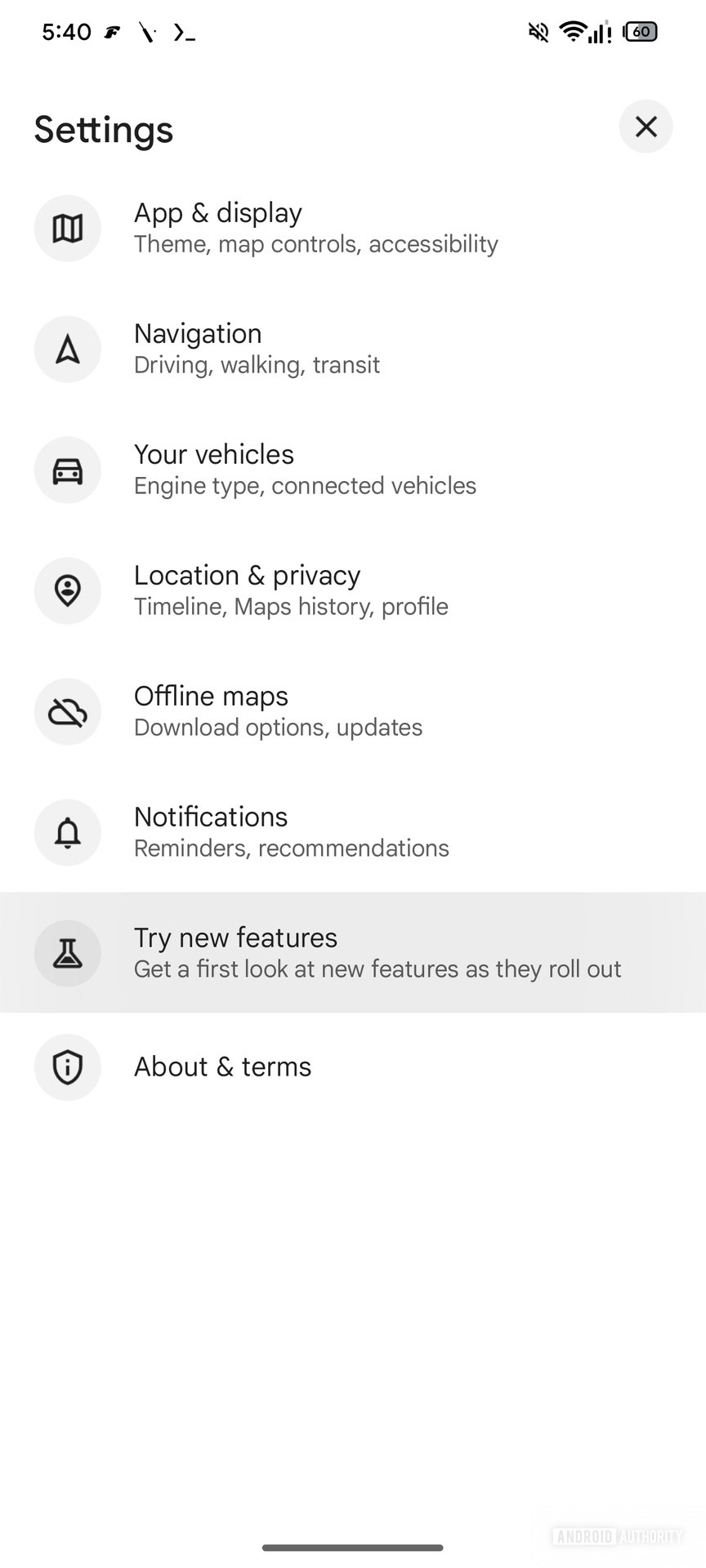Viewport: 706px width, 1568px height.
Task: Click the Try new features flask icon
Action: (67, 952)
